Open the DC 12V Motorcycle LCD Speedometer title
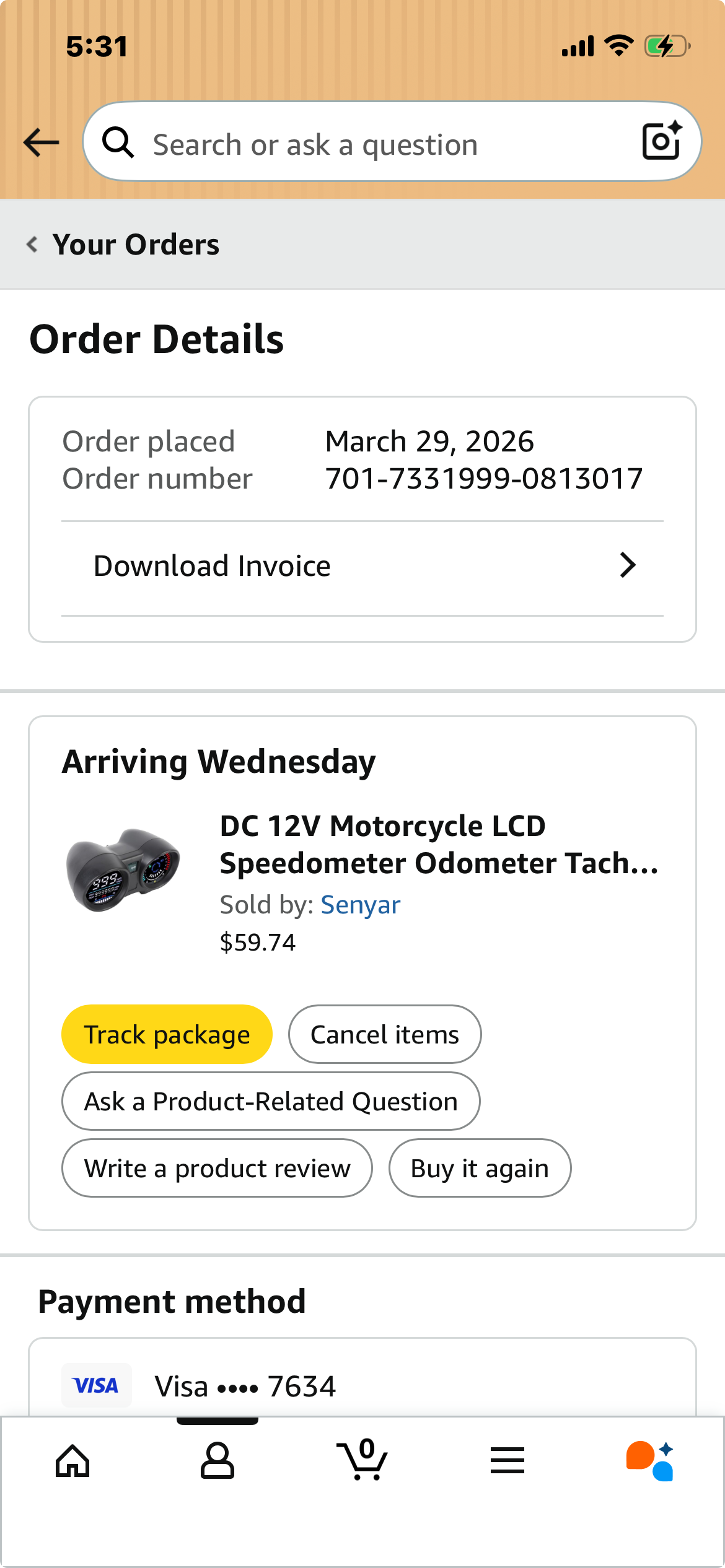This screenshot has height=1568, width=725. [x=439, y=844]
